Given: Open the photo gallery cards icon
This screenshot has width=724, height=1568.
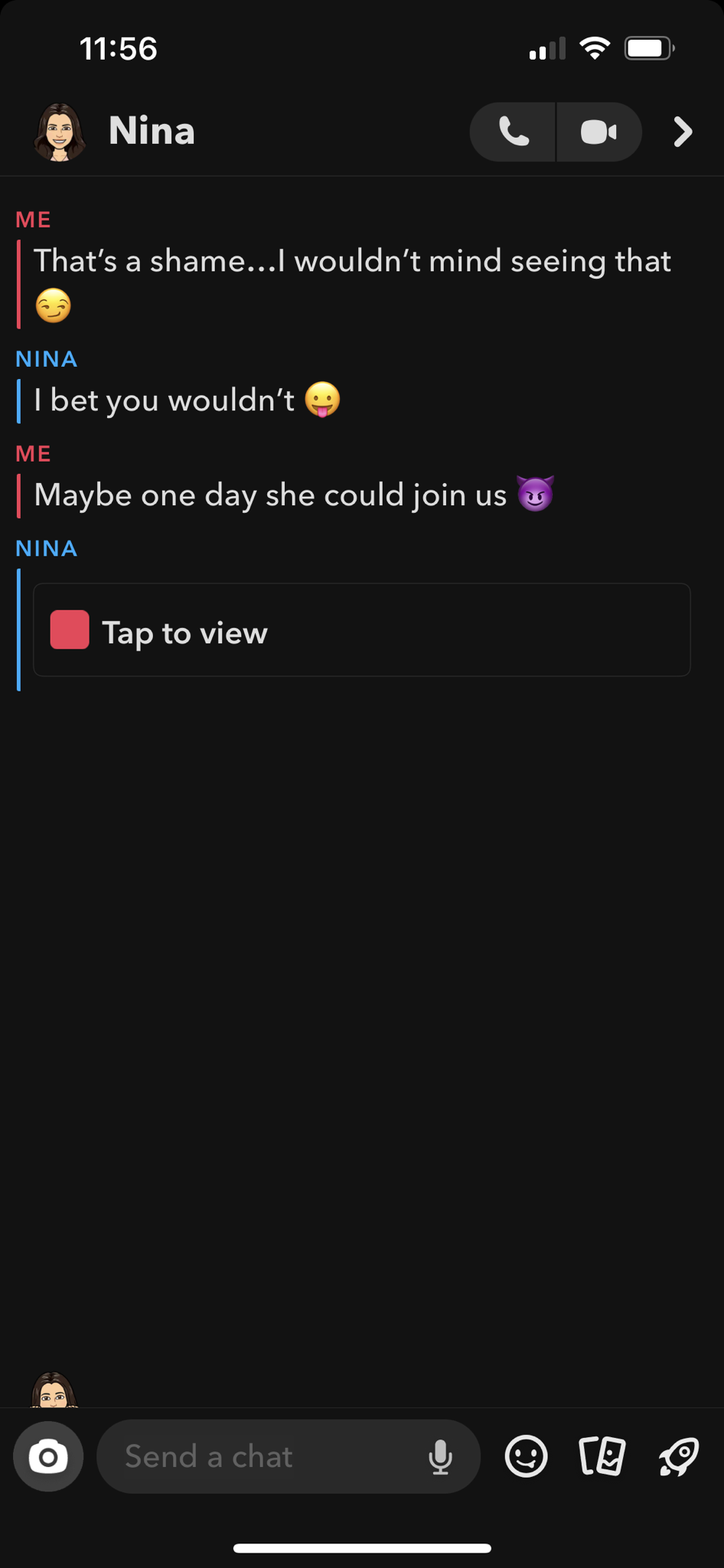Looking at the screenshot, I should 602,1456.
